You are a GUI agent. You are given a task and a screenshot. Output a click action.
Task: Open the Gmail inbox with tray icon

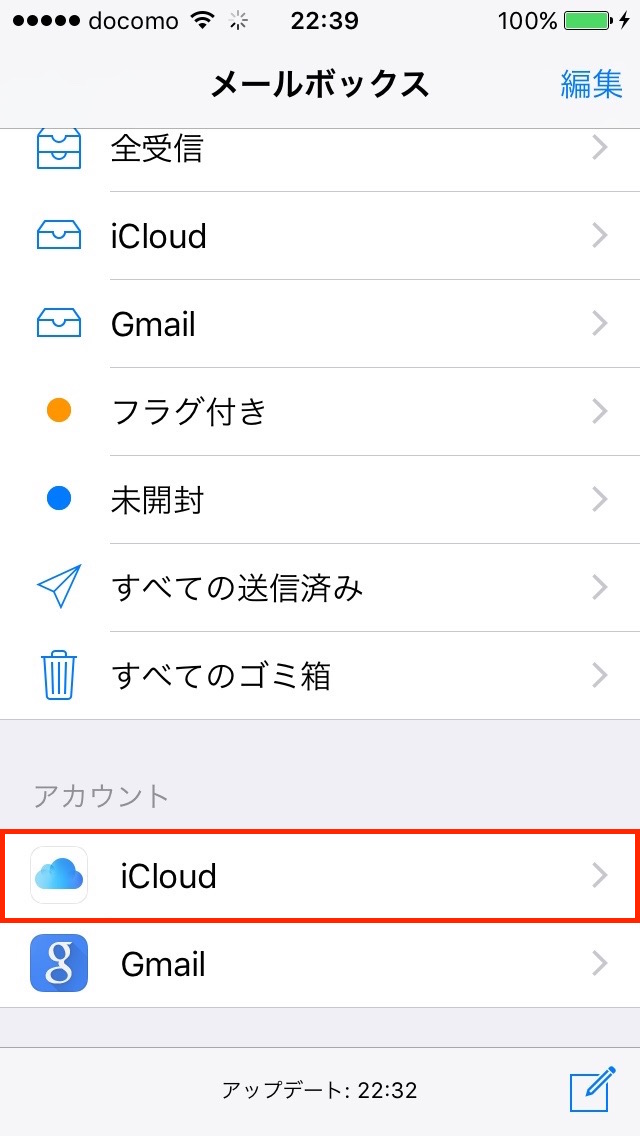(320, 324)
